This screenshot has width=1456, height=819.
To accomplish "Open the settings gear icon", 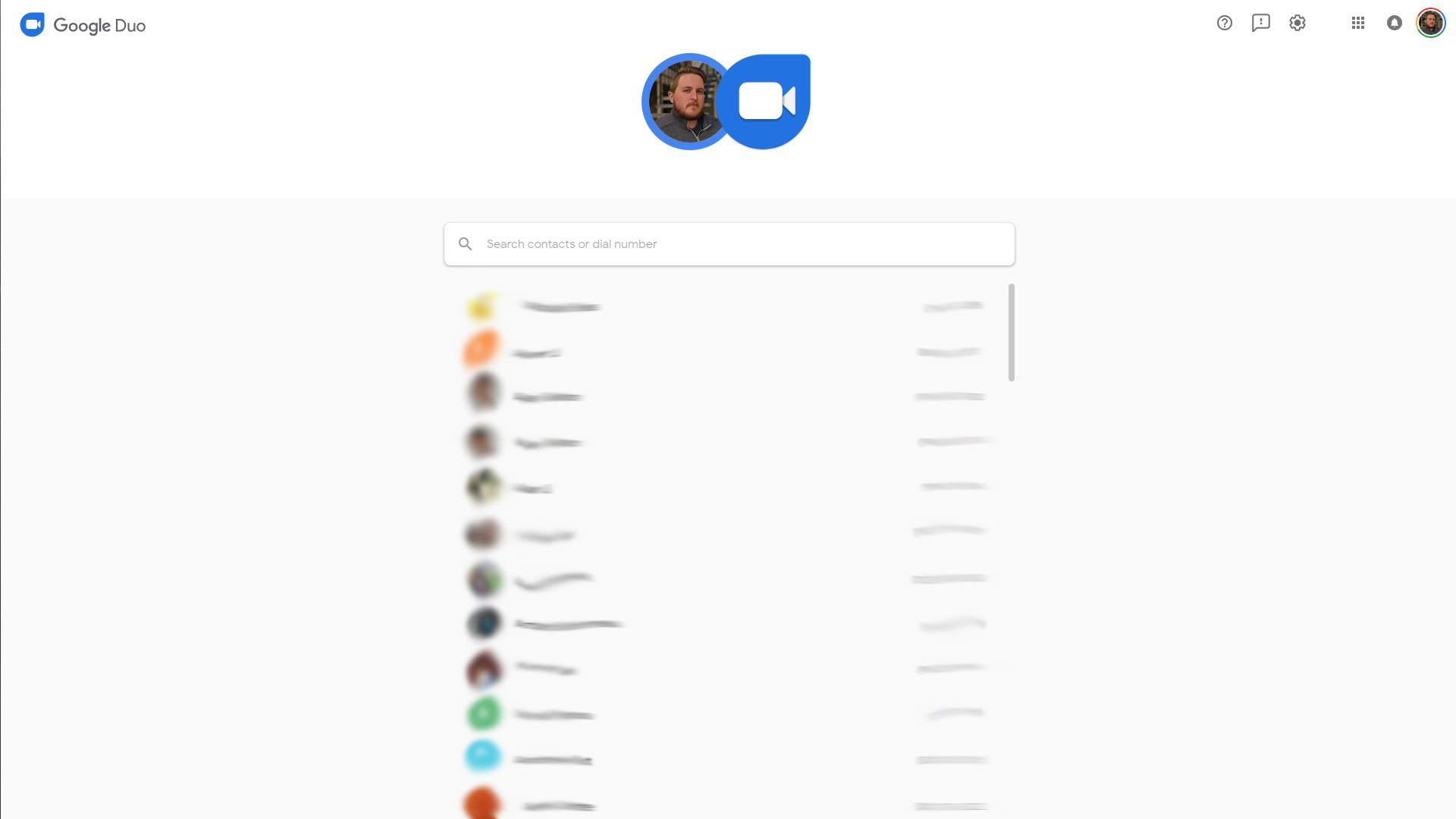I will [1298, 23].
